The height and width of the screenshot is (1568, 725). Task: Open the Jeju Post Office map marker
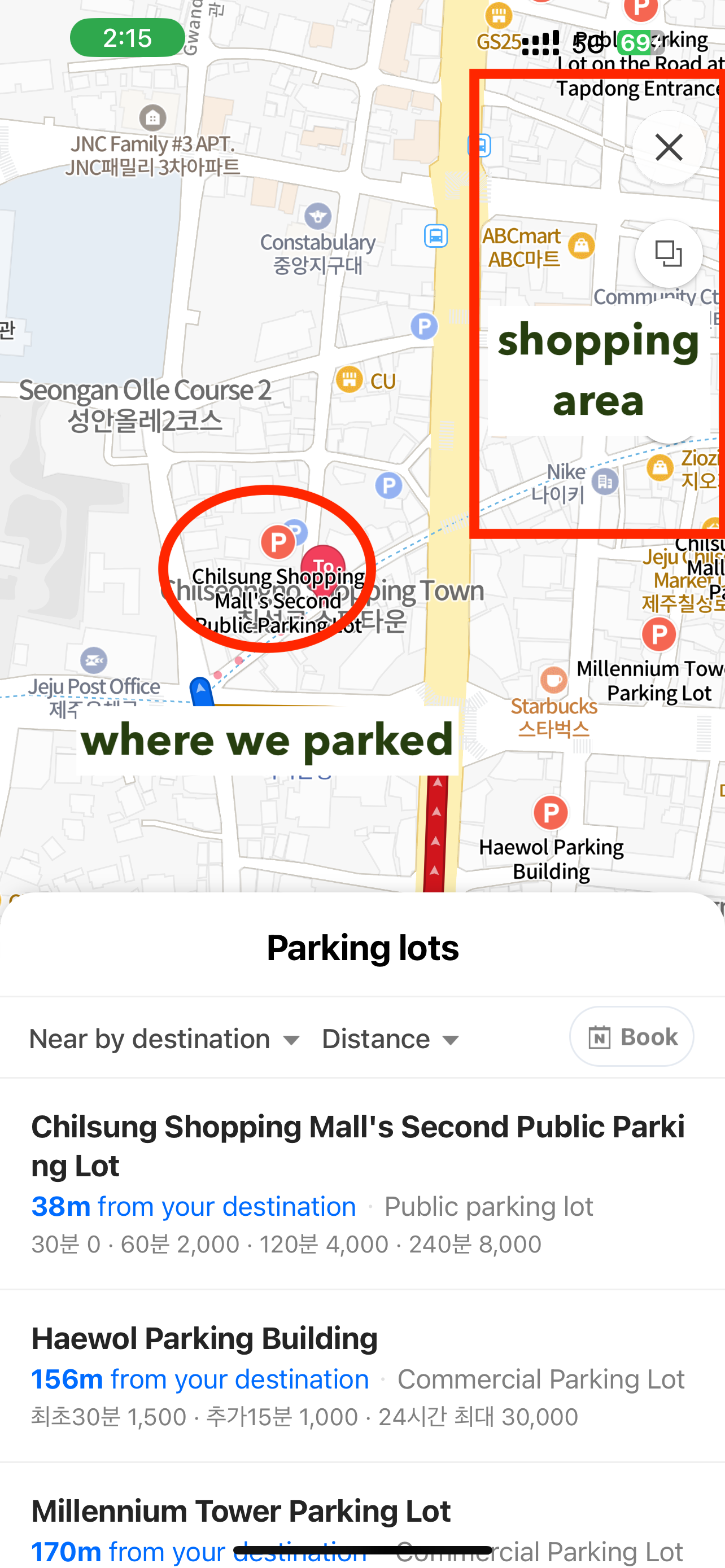coord(94,660)
